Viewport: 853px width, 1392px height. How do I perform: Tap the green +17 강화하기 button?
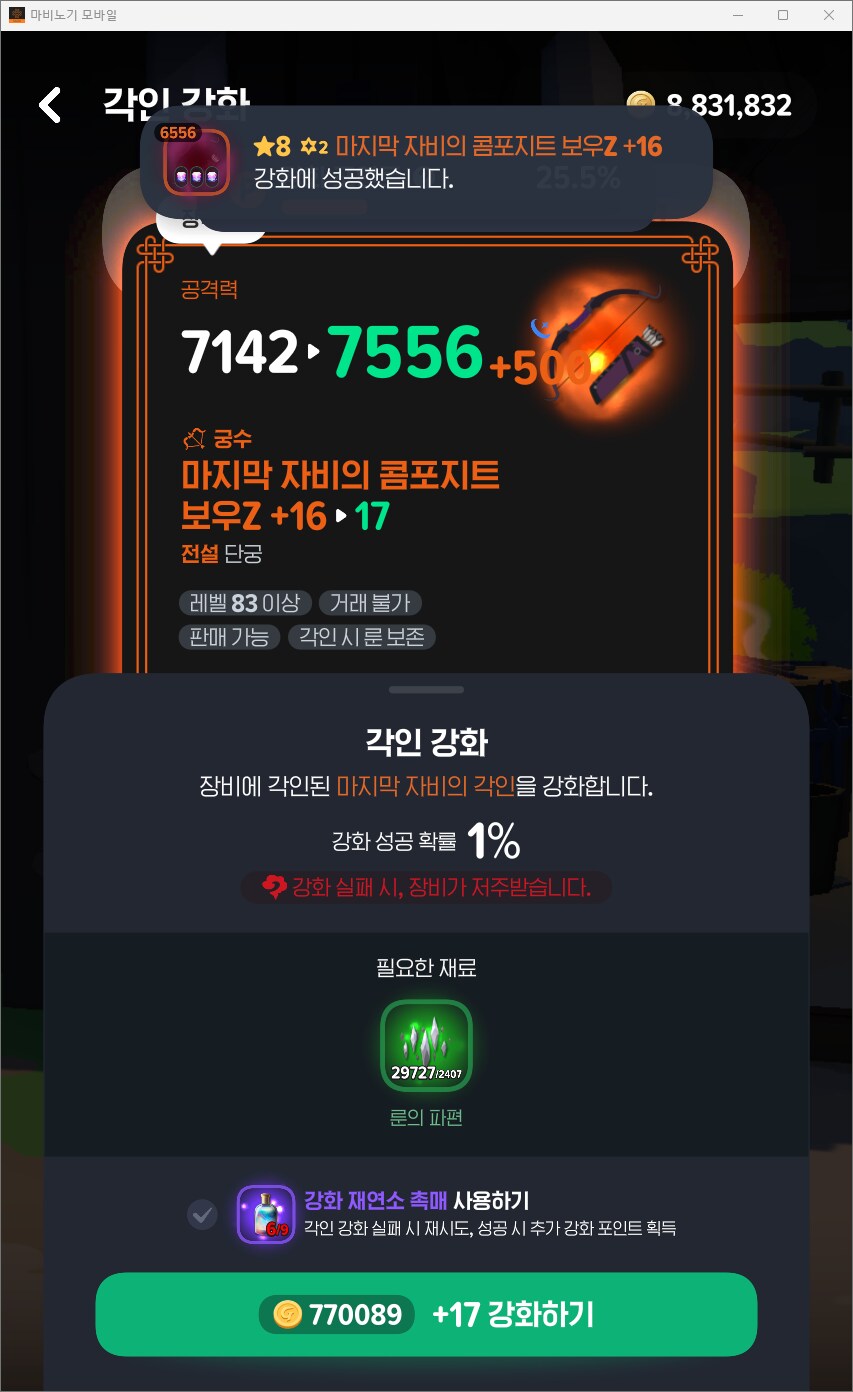click(426, 1314)
